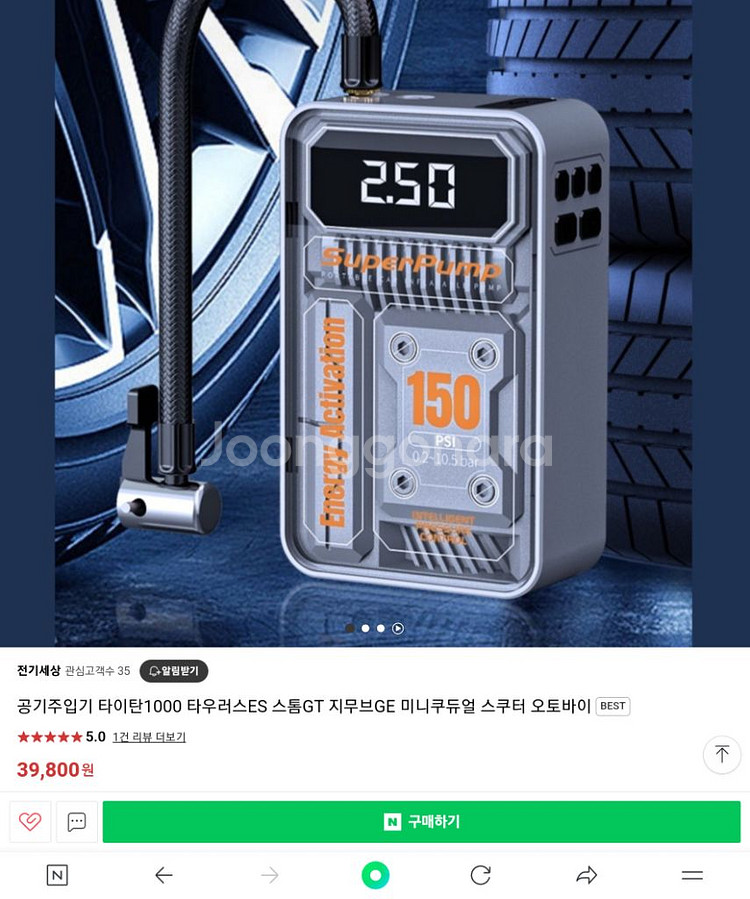The image size is (750, 899).
Task: Tap the BEST badge next to the title
Action: pos(613,706)
